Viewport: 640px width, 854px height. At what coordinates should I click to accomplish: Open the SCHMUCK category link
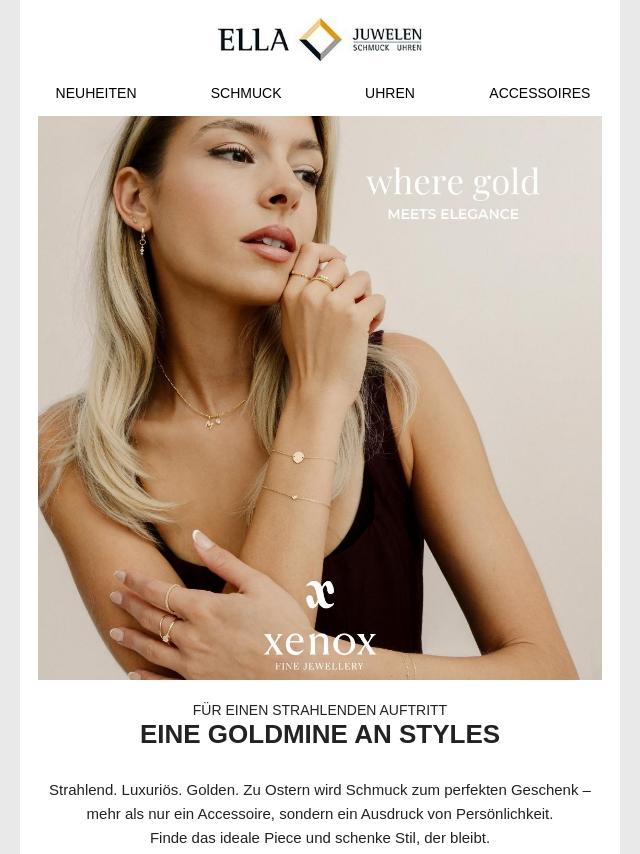pos(246,93)
